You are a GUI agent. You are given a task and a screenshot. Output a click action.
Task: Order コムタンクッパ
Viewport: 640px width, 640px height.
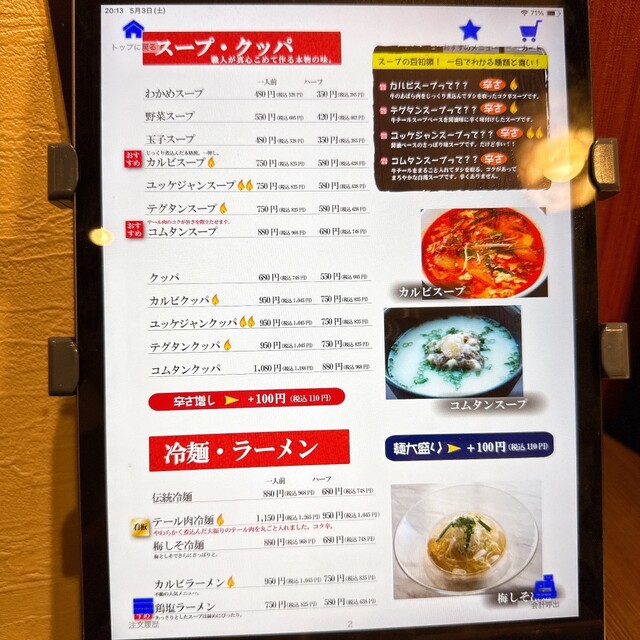click(x=184, y=368)
